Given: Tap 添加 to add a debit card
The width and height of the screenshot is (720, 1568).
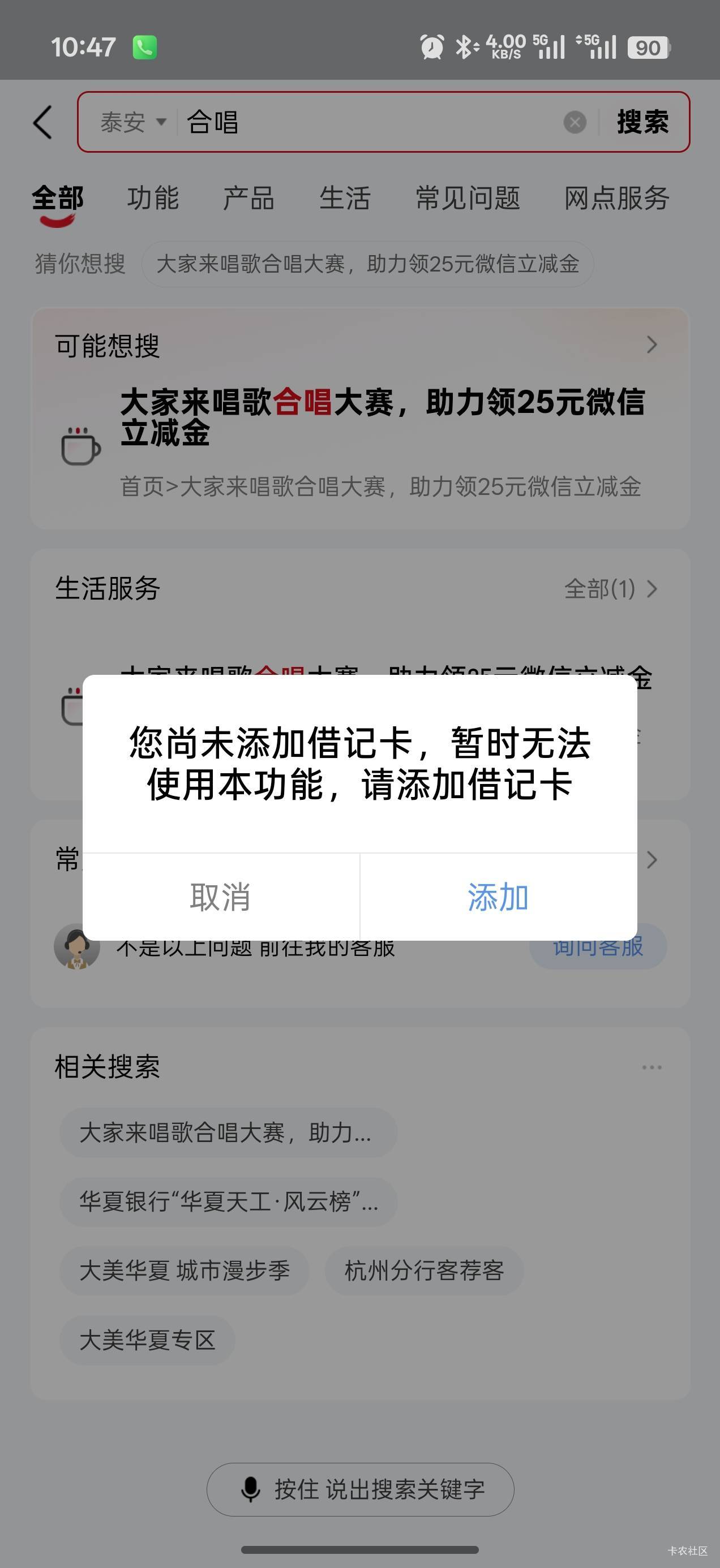Looking at the screenshot, I should (x=498, y=897).
